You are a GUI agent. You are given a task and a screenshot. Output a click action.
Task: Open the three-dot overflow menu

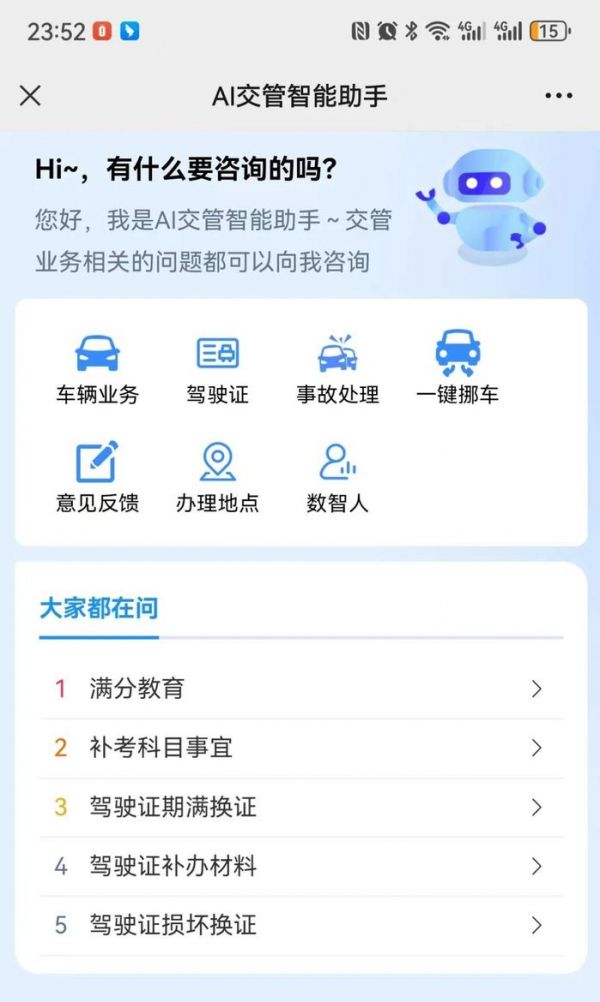559,96
